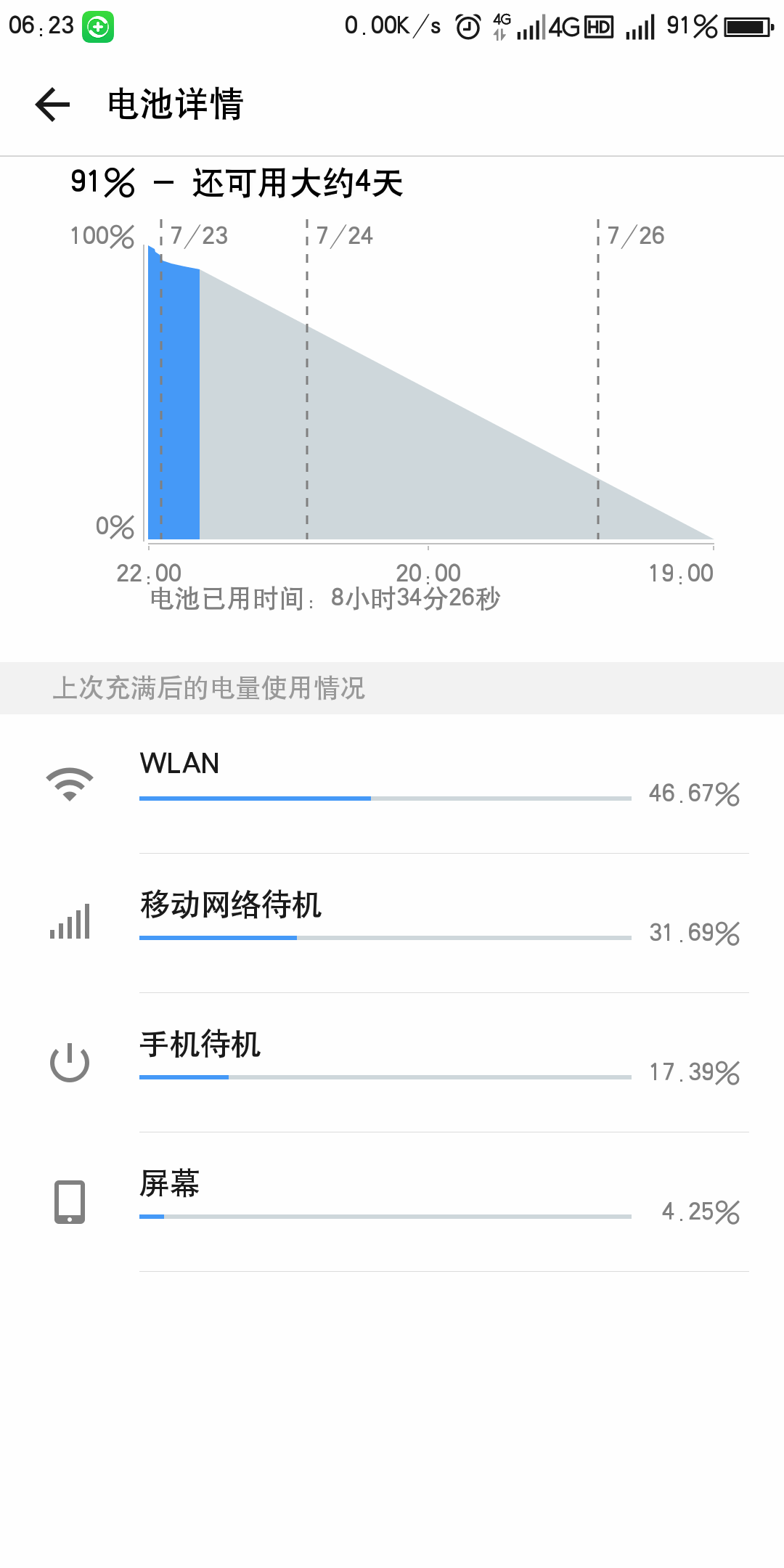Open the 手机待机 usage entry
784x1568 pixels.
tap(392, 1060)
